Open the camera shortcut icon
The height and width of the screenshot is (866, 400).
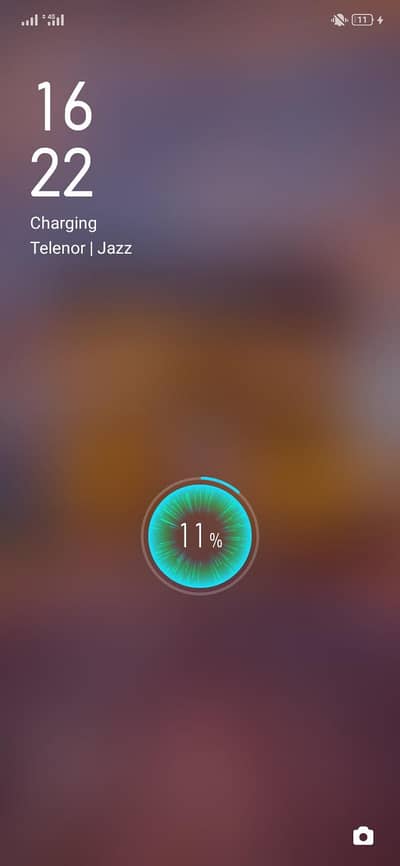tap(363, 836)
